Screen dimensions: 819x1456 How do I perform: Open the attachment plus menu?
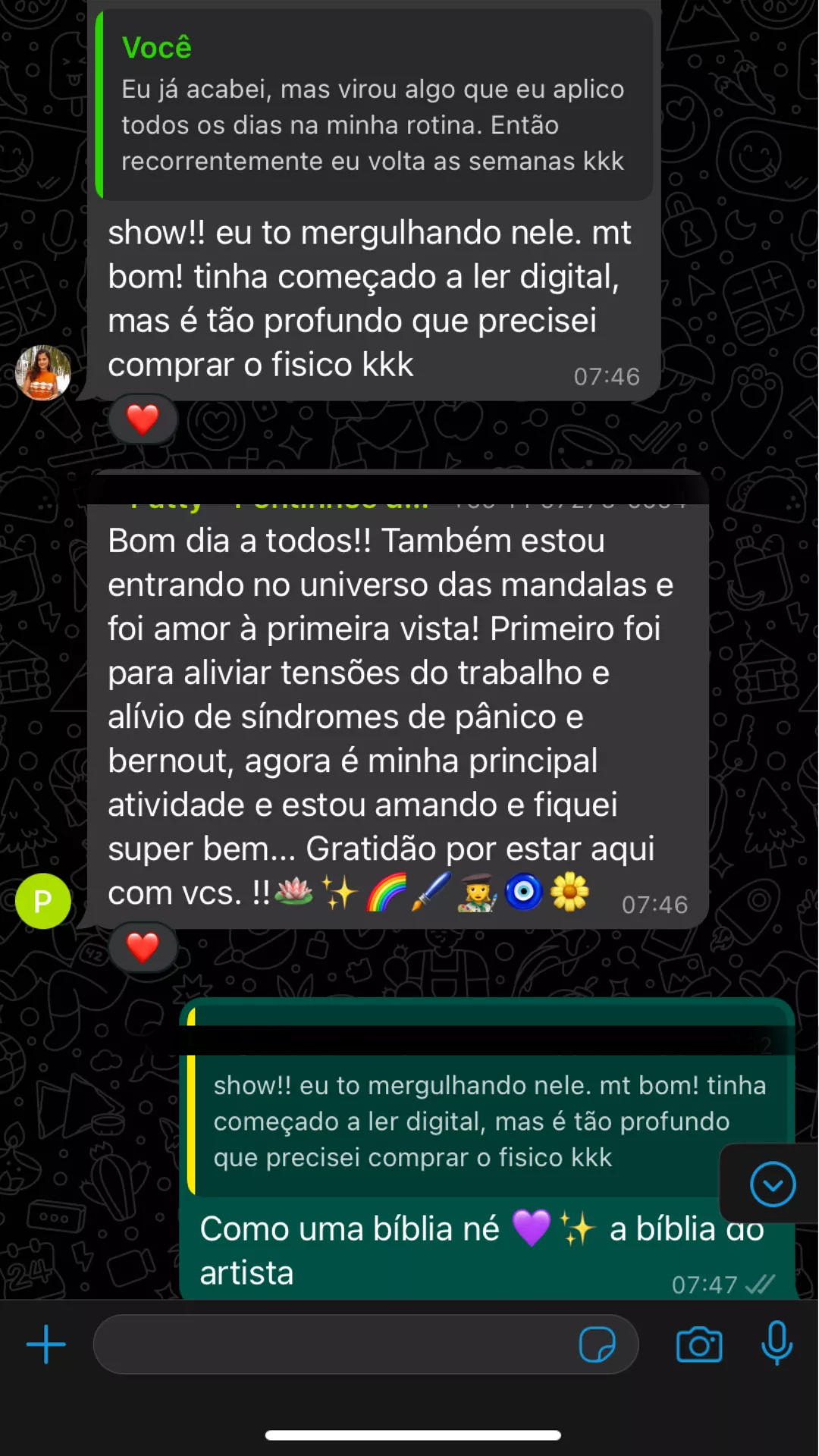(x=46, y=1345)
